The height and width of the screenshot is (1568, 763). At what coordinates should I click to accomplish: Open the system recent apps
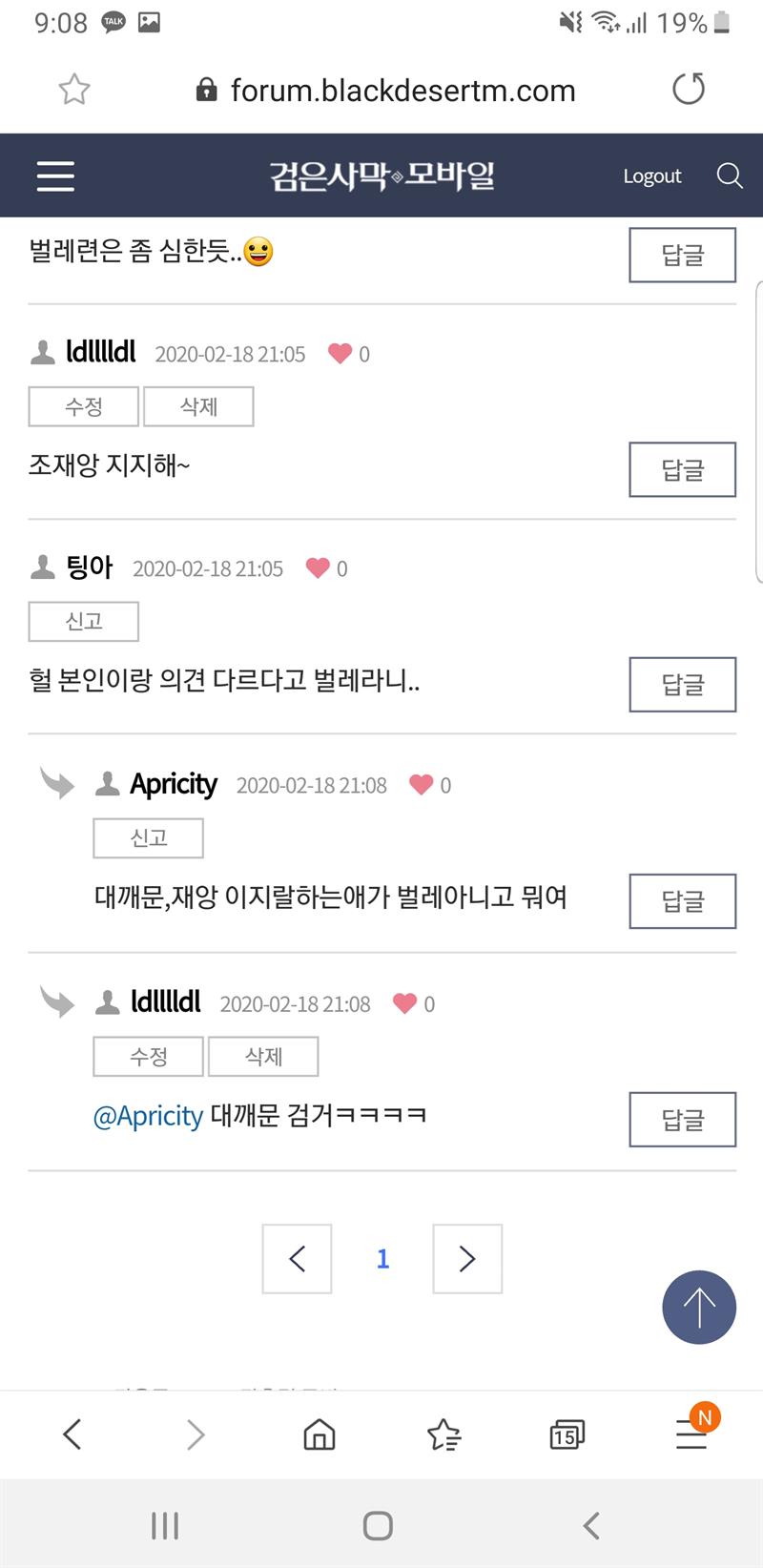(x=165, y=1526)
